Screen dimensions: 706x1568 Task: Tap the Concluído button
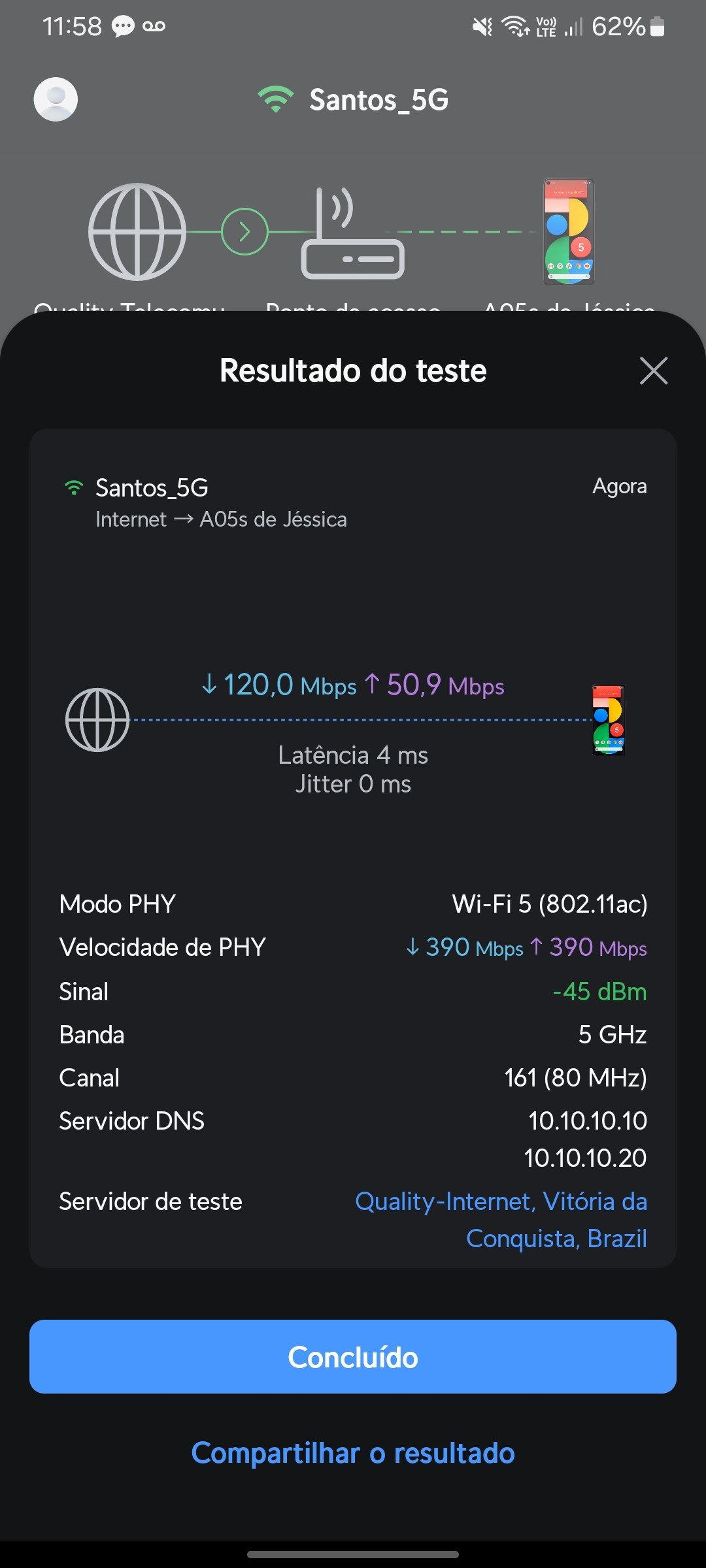(x=353, y=1357)
